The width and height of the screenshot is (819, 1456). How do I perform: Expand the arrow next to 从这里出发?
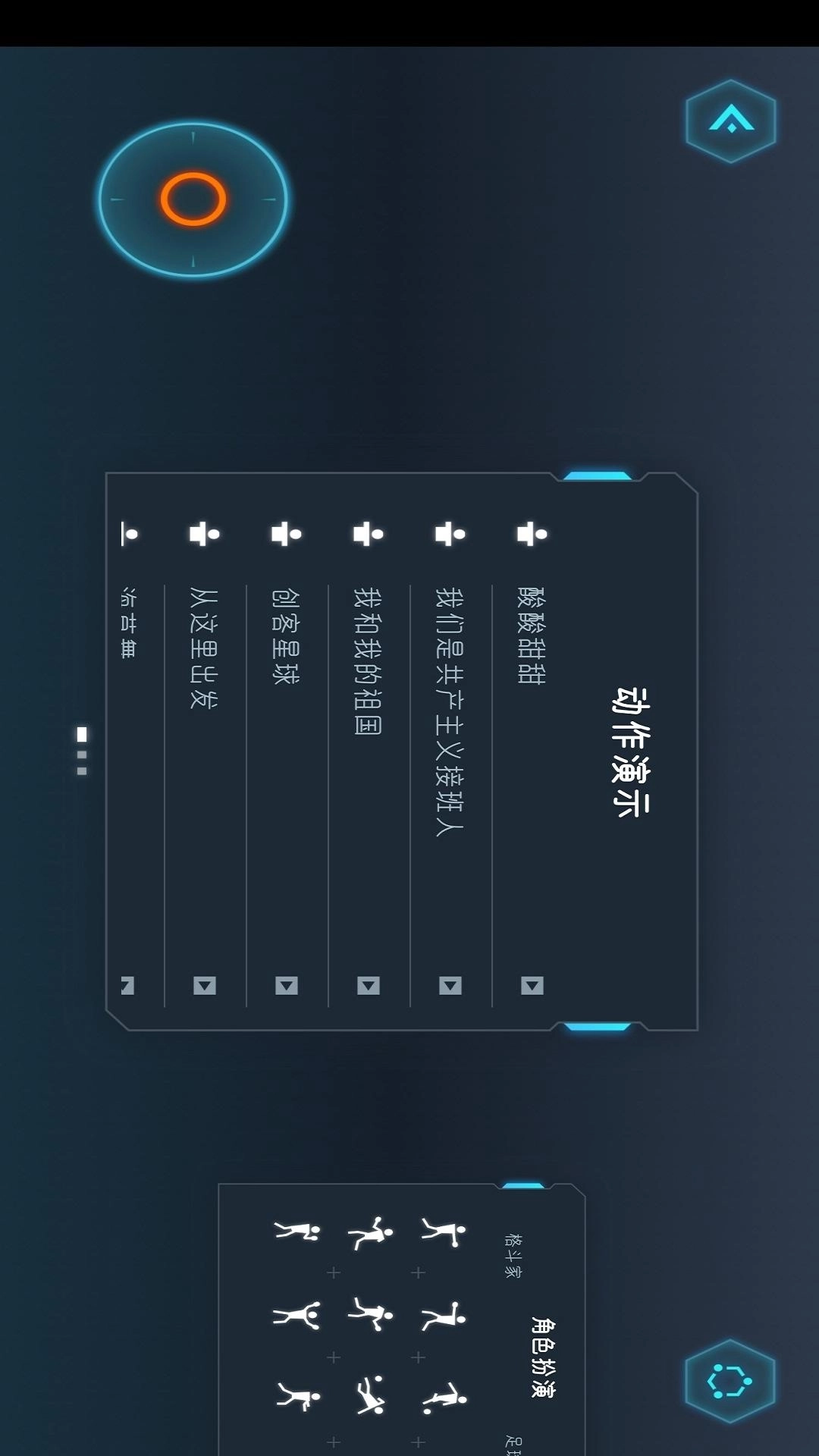coord(205,985)
